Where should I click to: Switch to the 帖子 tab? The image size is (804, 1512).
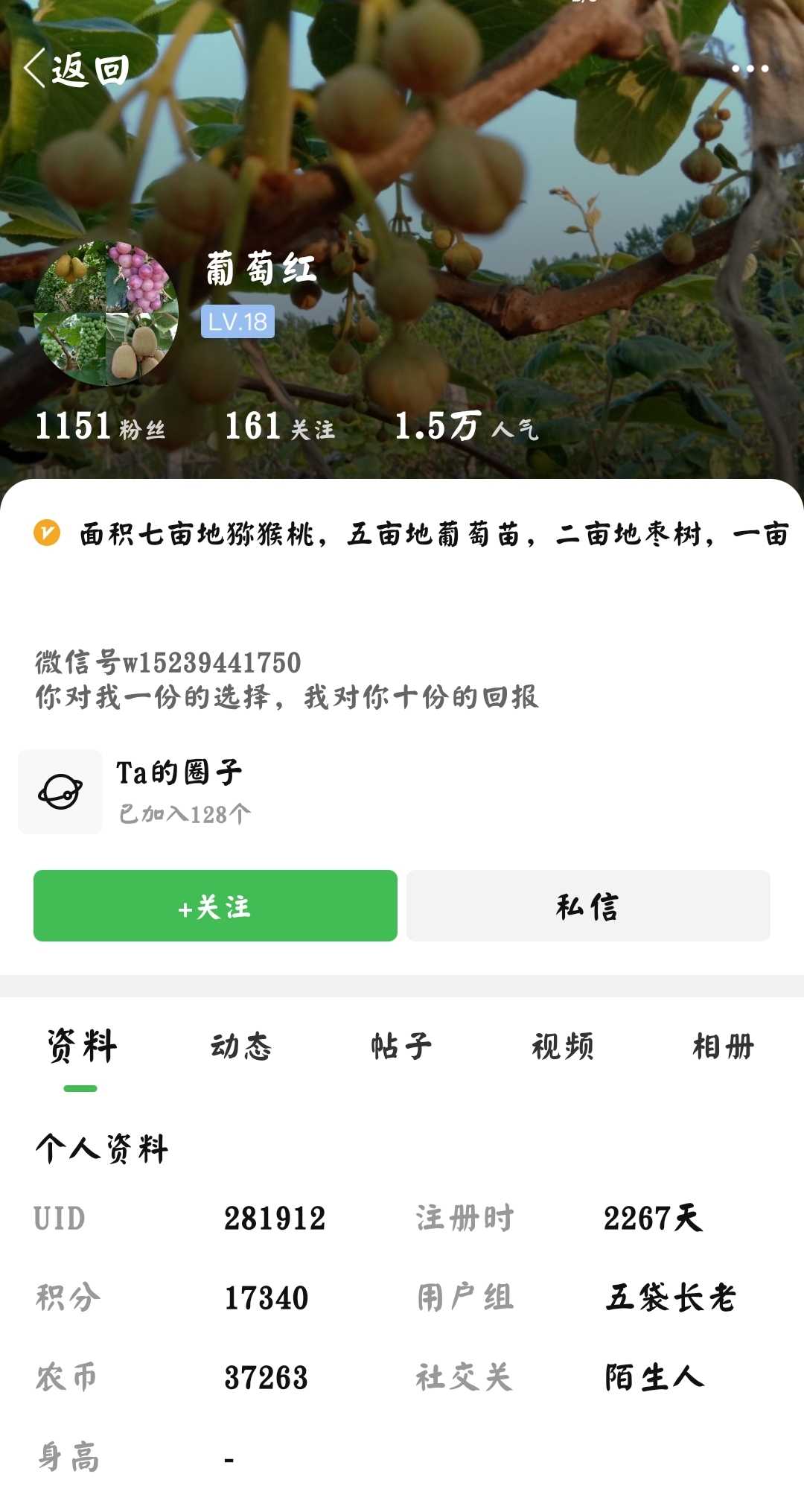pyautogui.click(x=402, y=1047)
